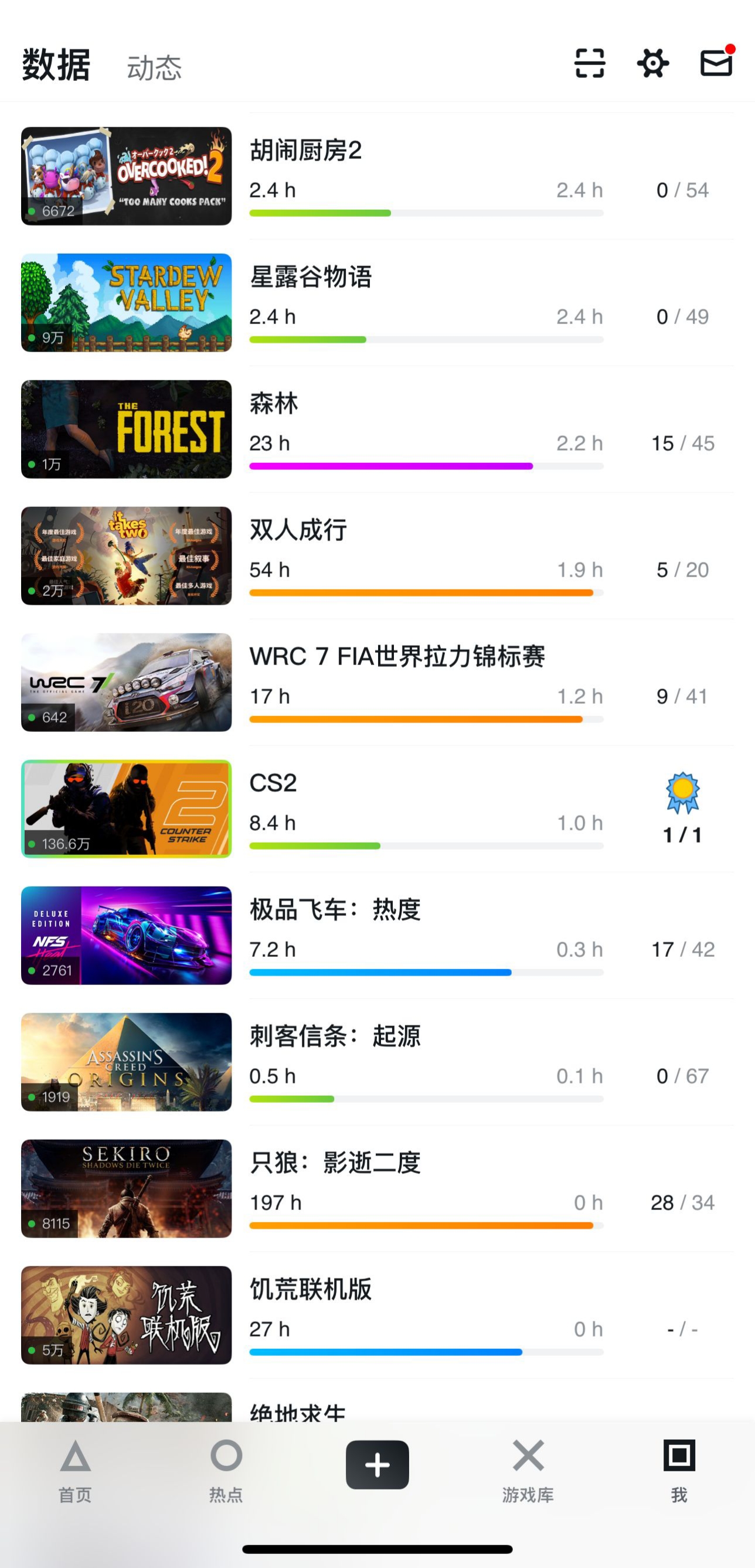
Task: Open the 星露谷物语 entry
Action: click(x=377, y=302)
